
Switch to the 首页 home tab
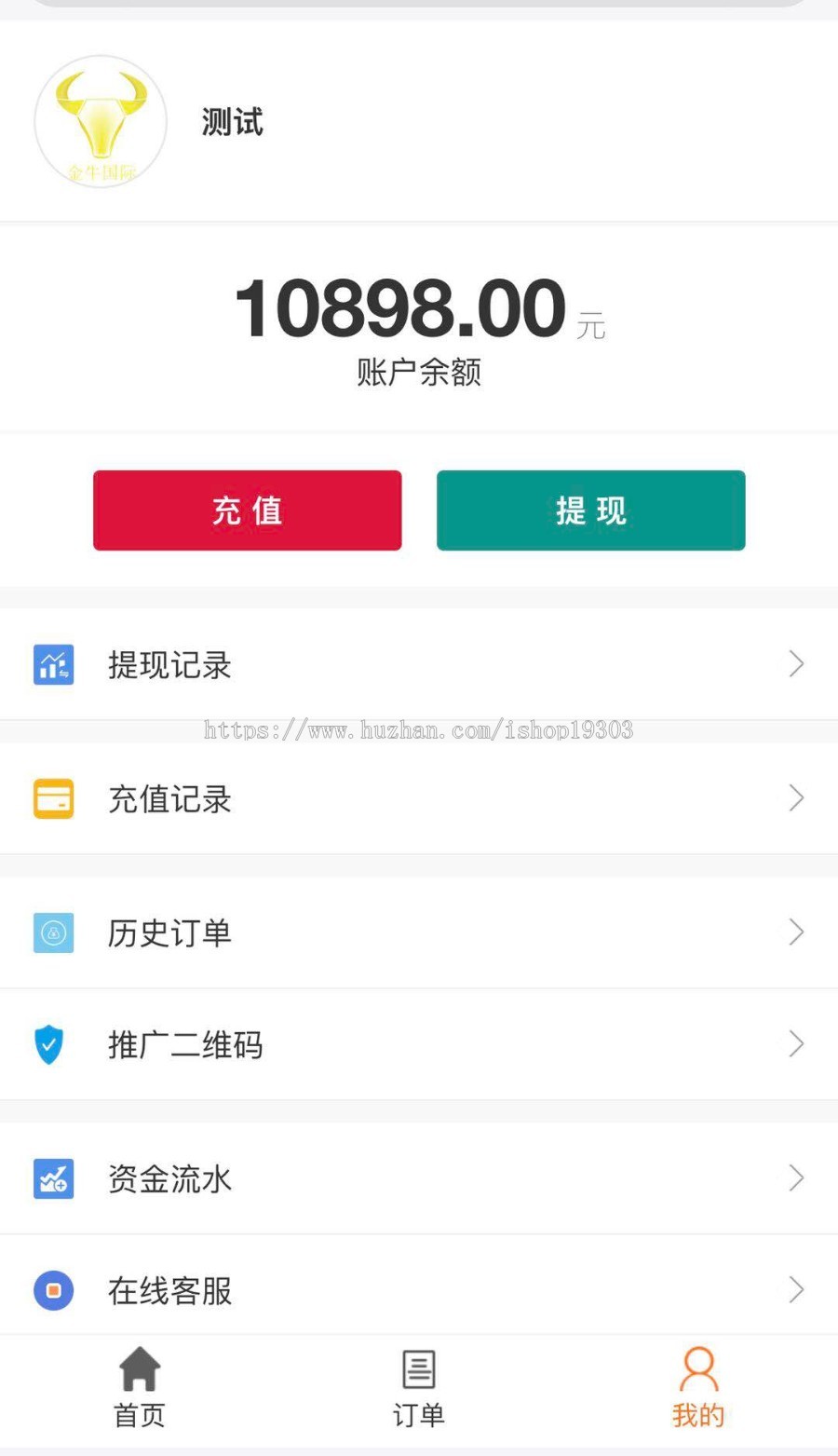click(140, 1388)
